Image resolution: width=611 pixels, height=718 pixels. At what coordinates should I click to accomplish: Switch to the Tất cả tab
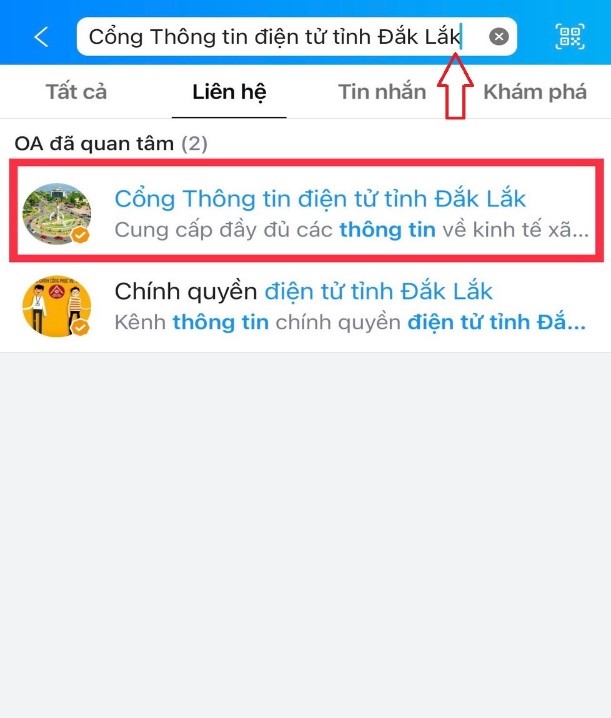pos(76,92)
